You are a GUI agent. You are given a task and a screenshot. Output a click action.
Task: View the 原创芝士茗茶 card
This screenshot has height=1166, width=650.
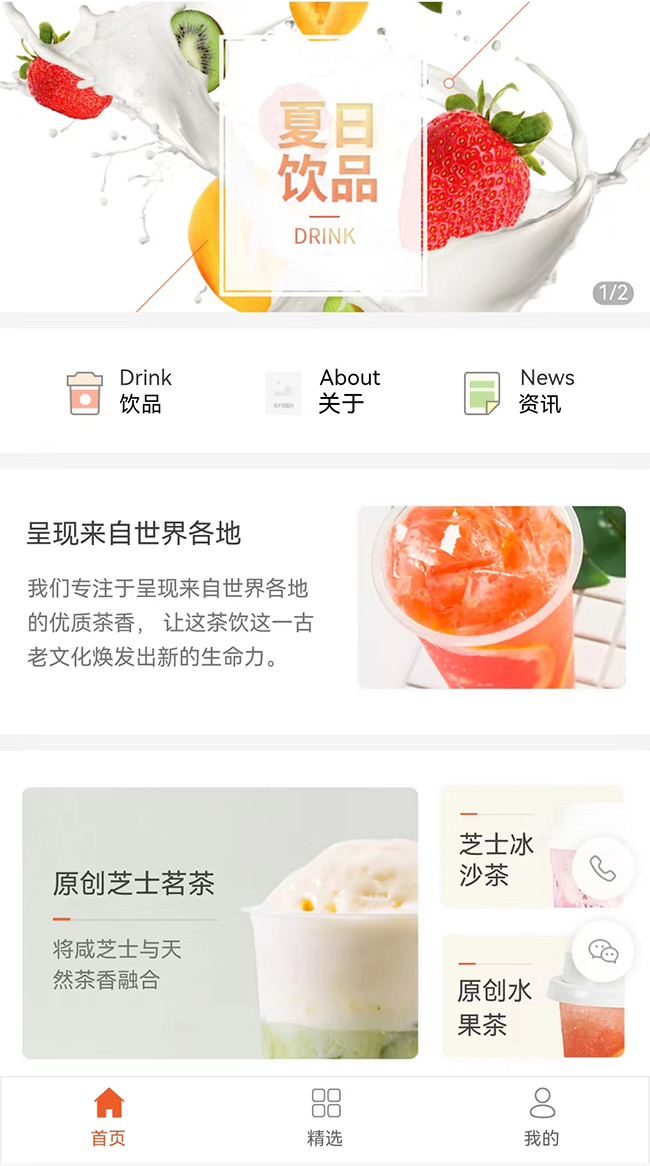220,922
